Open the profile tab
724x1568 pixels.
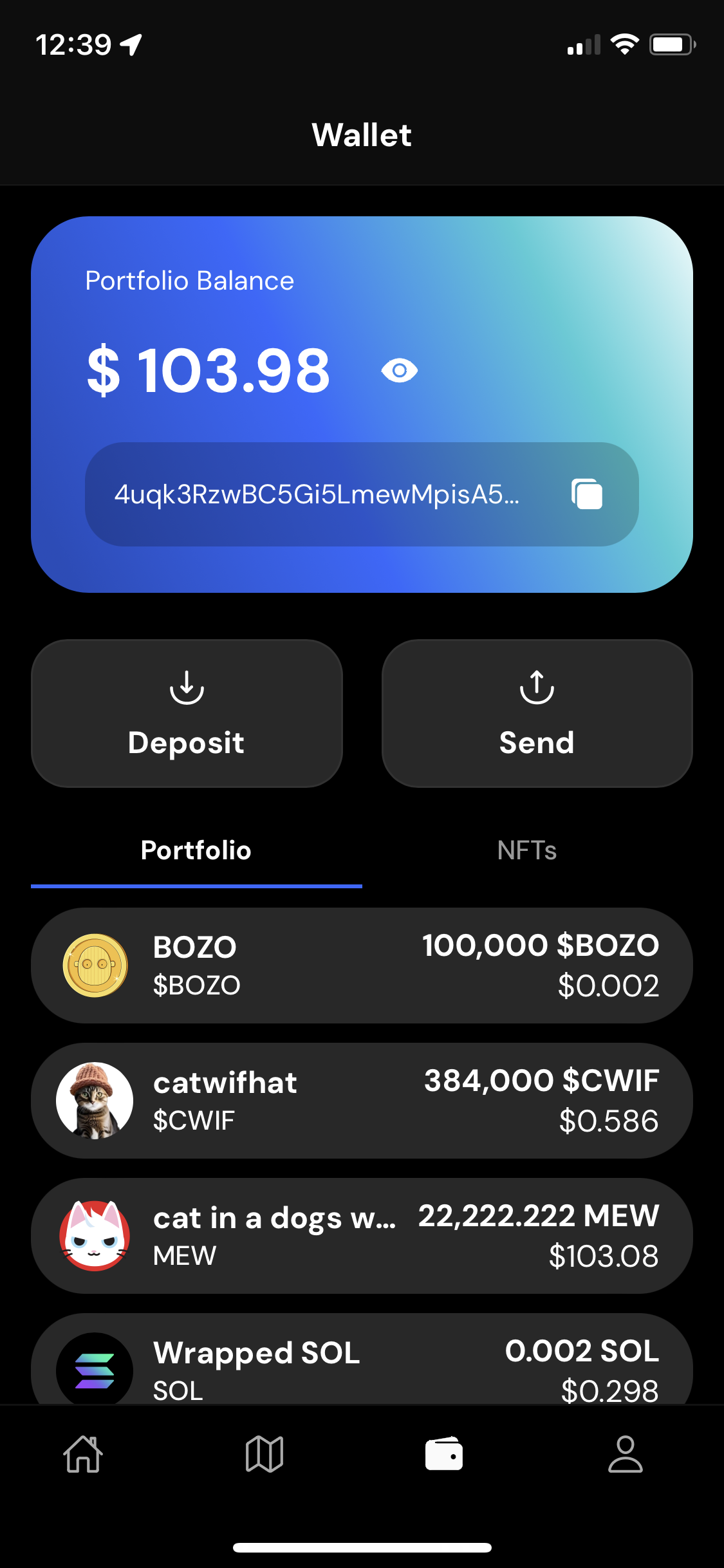pos(625,1455)
